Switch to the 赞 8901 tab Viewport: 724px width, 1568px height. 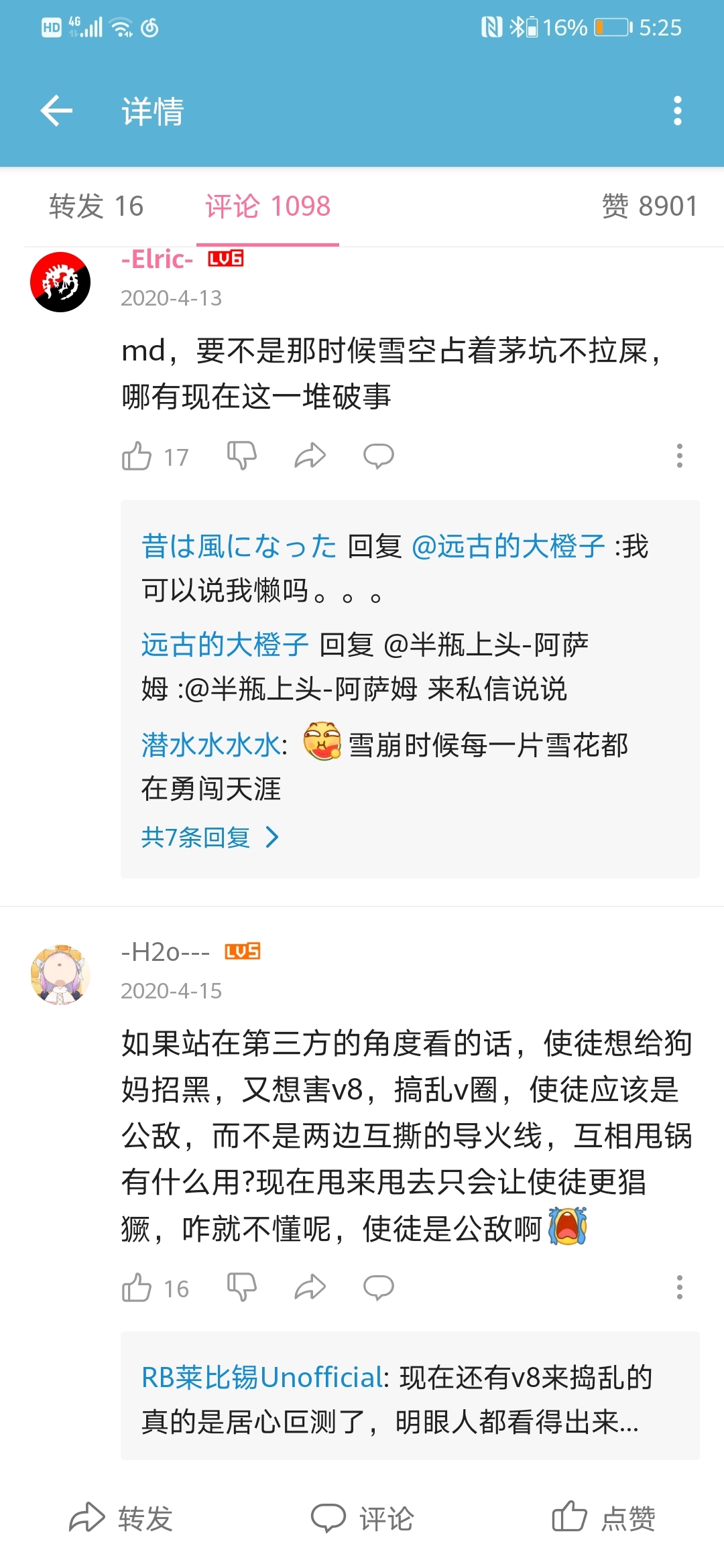(x=649, y=206)
